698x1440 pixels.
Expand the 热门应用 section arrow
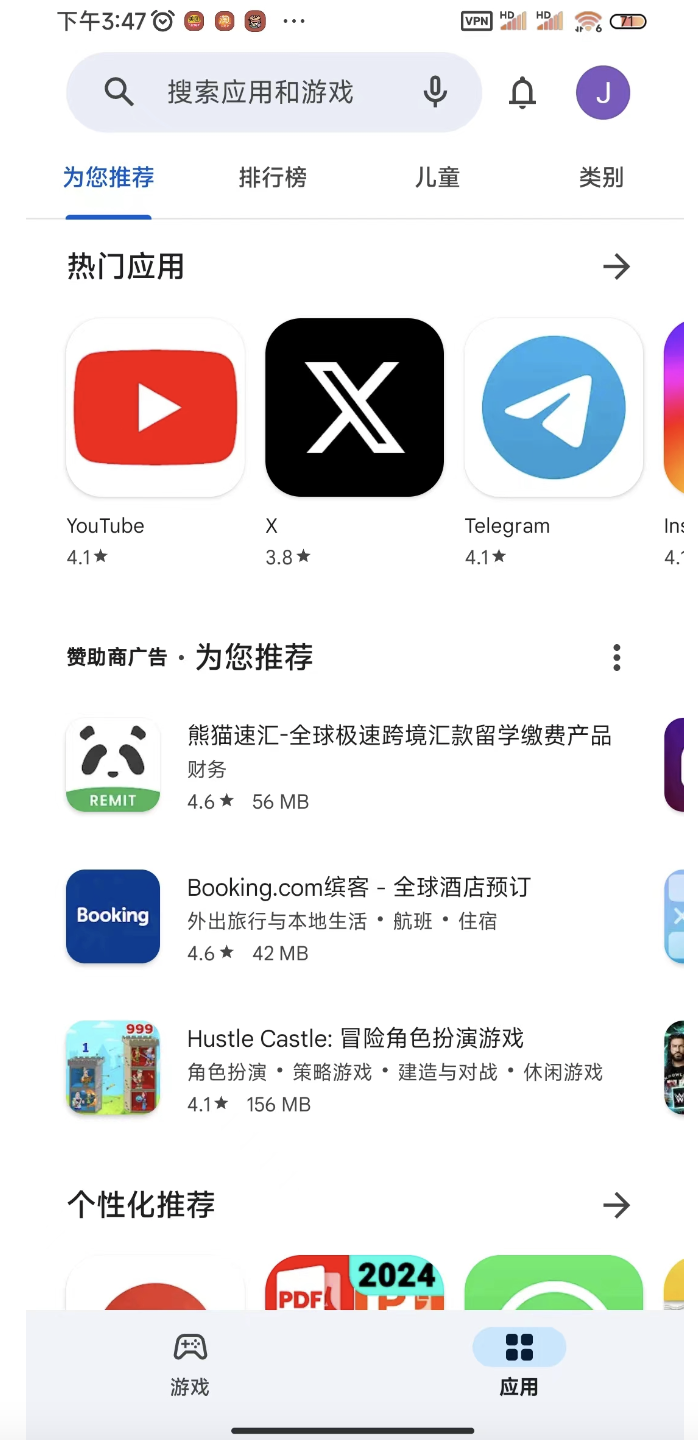pos(616,266)
